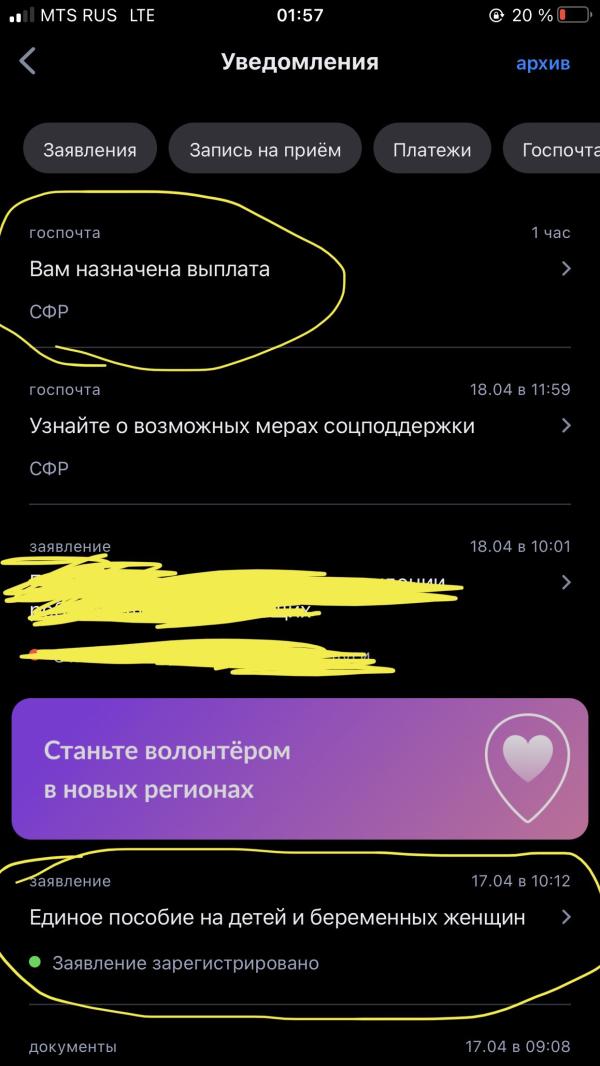Filter notifications by Платежи
Screen dimensions: 600x1066
click(x=432, y=149)
